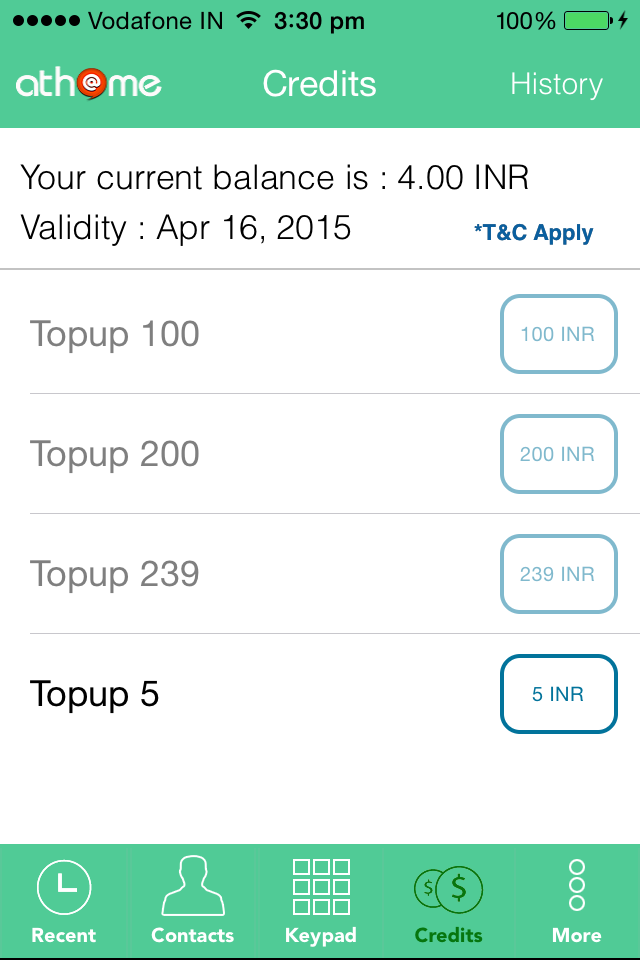Select the Credits tab
This screenshot has width=640, height=960.
pyautogui.click(x=448, y=902)
